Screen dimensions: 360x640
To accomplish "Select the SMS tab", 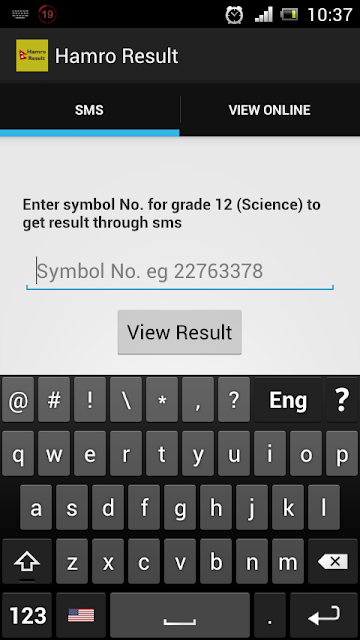I will point(89,110).
